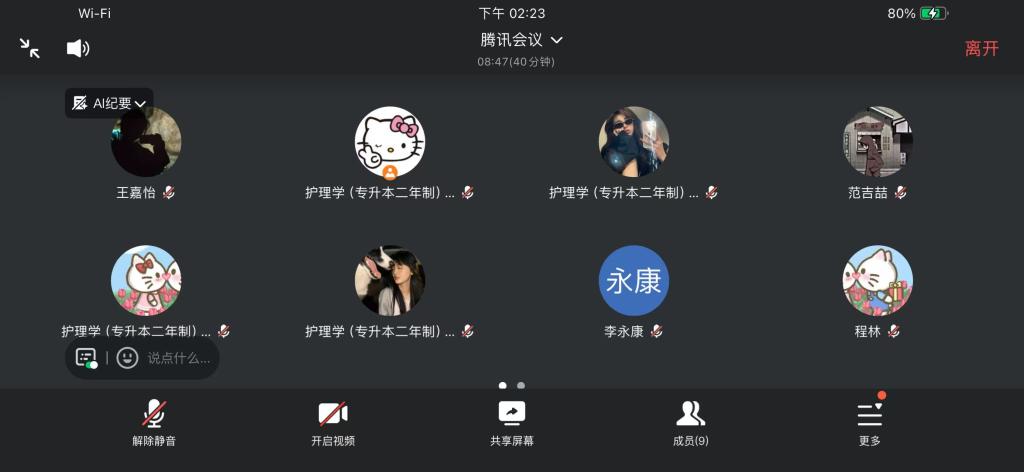Unmute microphone with 解除静音
Viewport: 1024px width, 472px height.
(154, 423)
